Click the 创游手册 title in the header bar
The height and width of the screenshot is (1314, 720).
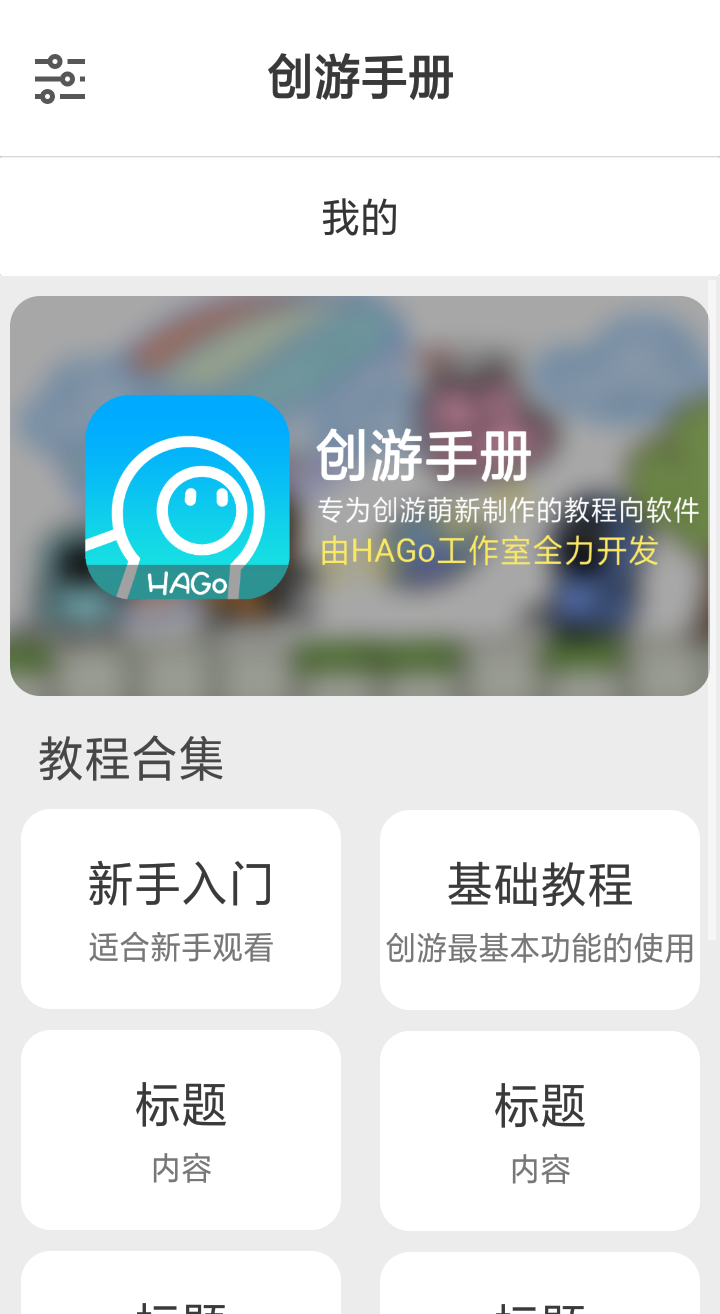click(x=360, y=79)
